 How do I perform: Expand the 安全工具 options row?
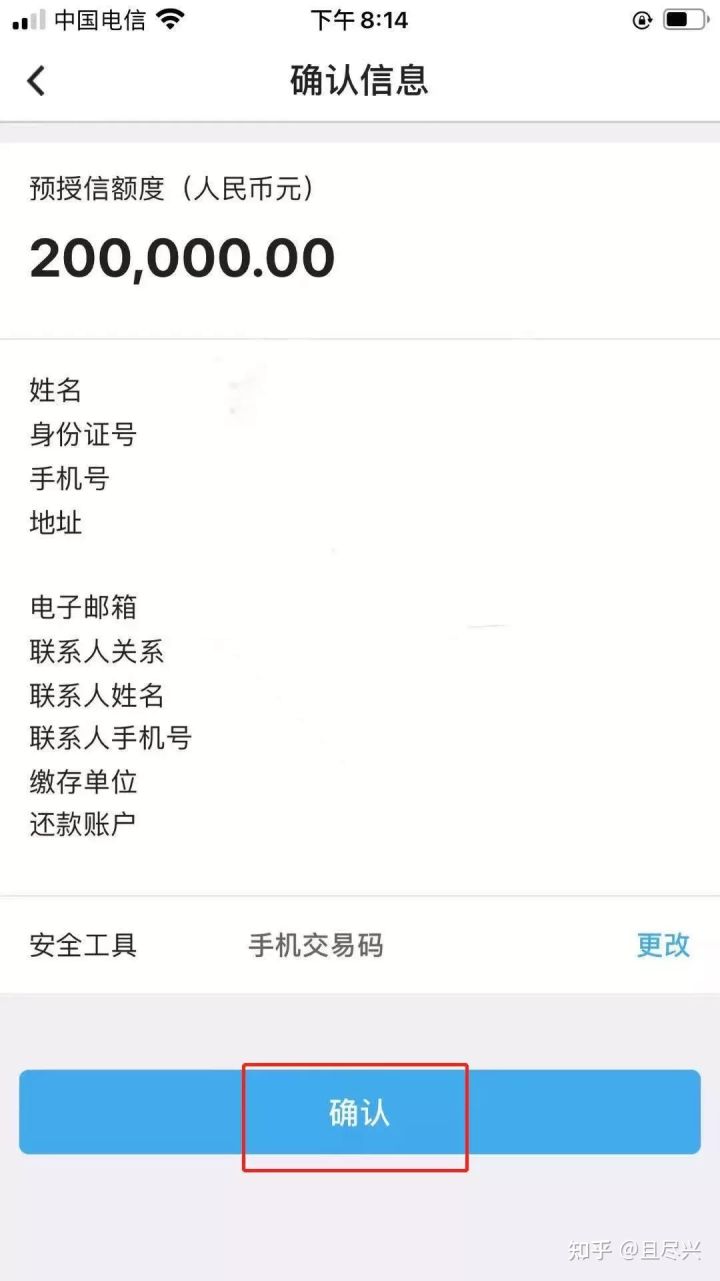82,946
